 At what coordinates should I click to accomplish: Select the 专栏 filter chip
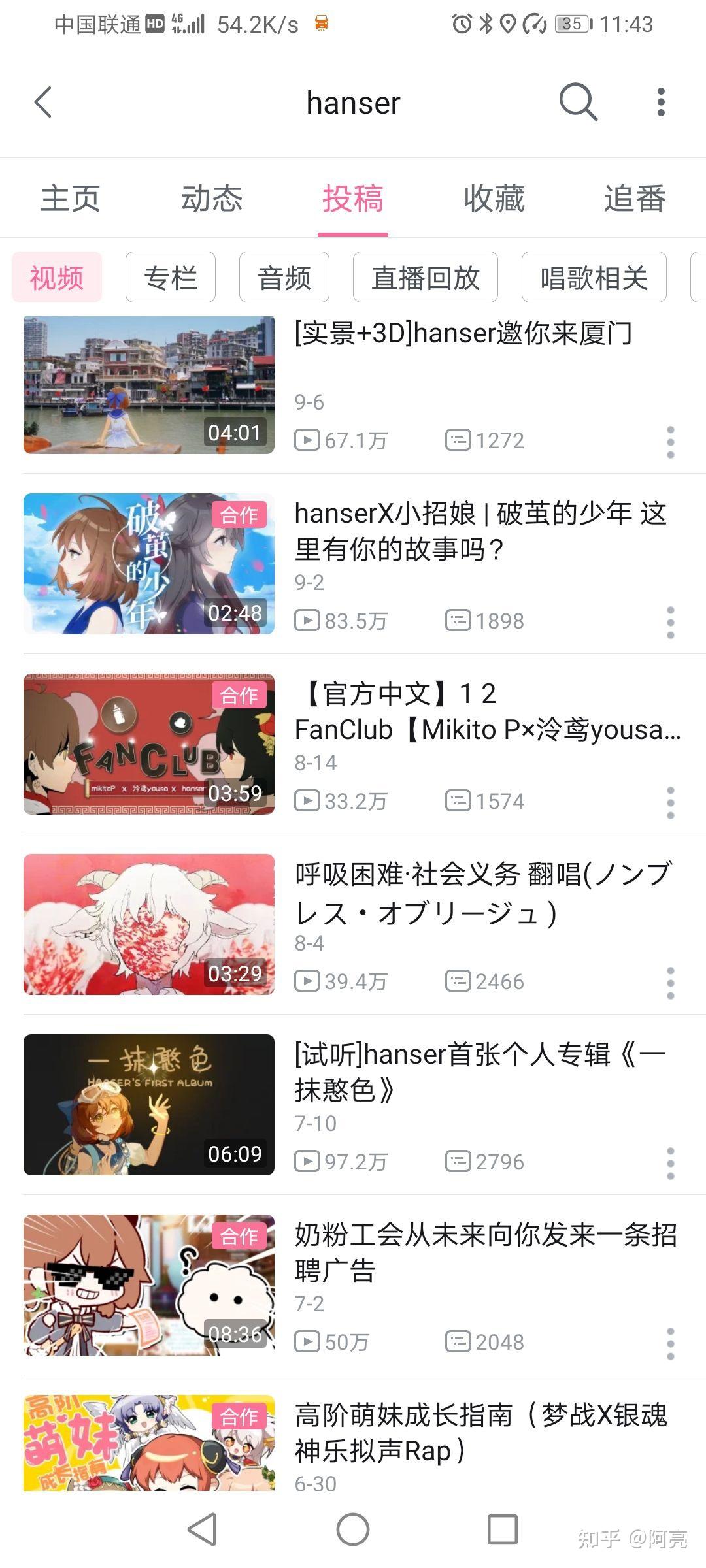(x=170, y=278)
